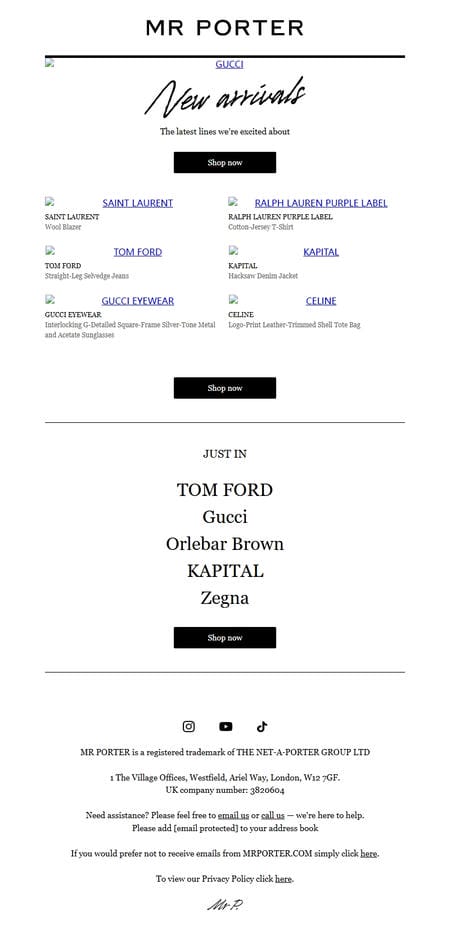450x934 pixels.
Task: Open the SAINT LAURENT product link
Action: pyautogui.click(x=138, y=203)
